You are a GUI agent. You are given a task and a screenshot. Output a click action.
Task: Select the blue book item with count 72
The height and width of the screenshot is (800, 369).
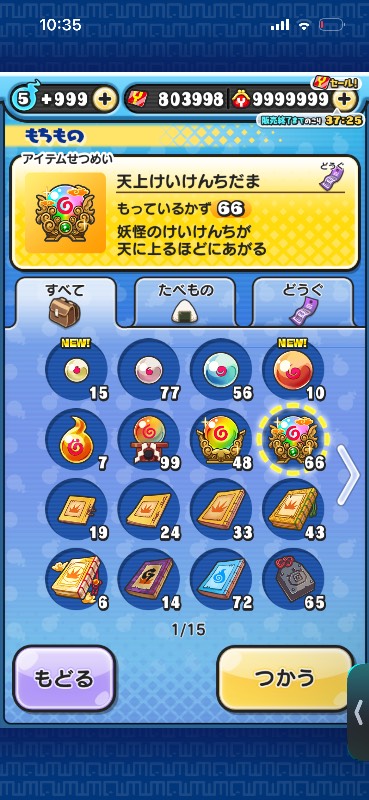click(221, 579)
